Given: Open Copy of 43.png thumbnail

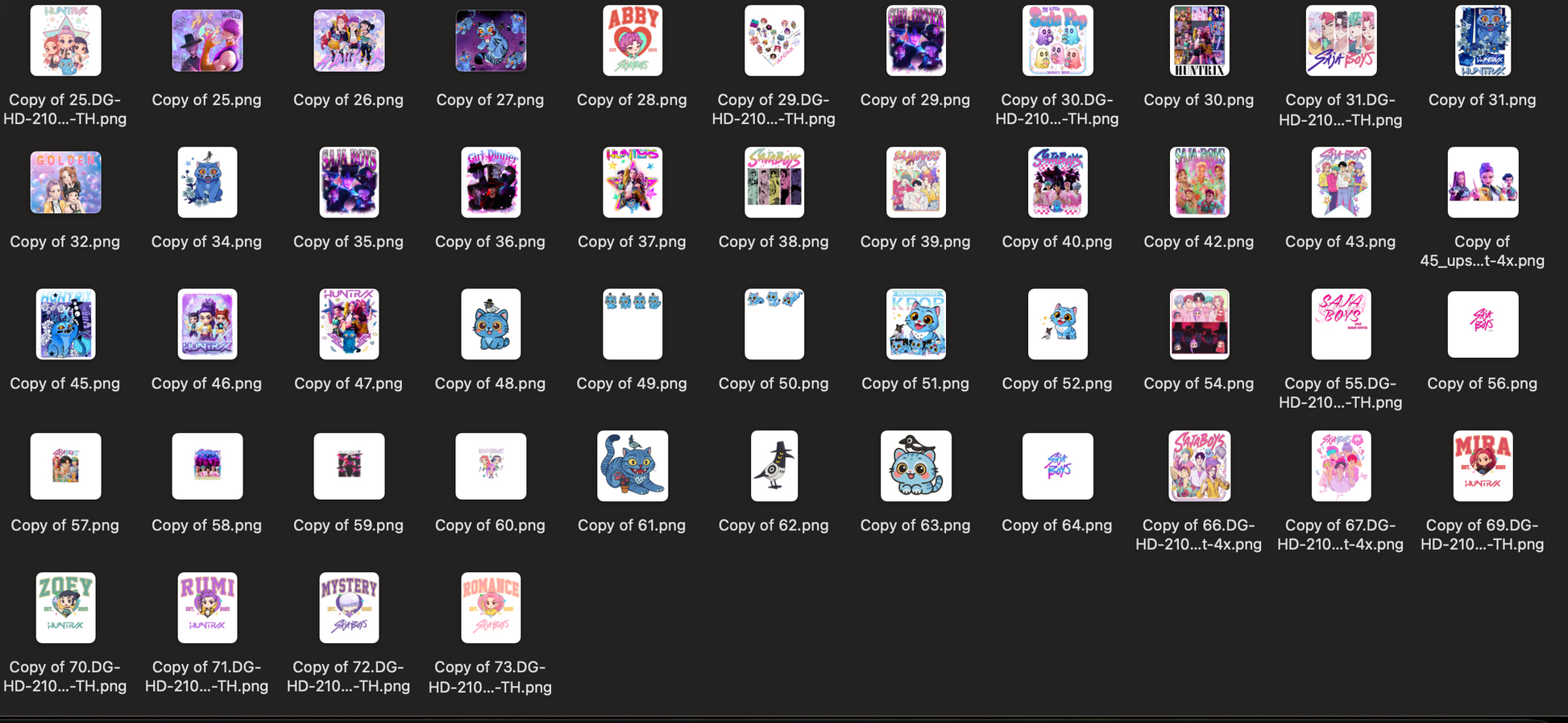Looking at the screenshot, I should tap(1341, 182).
